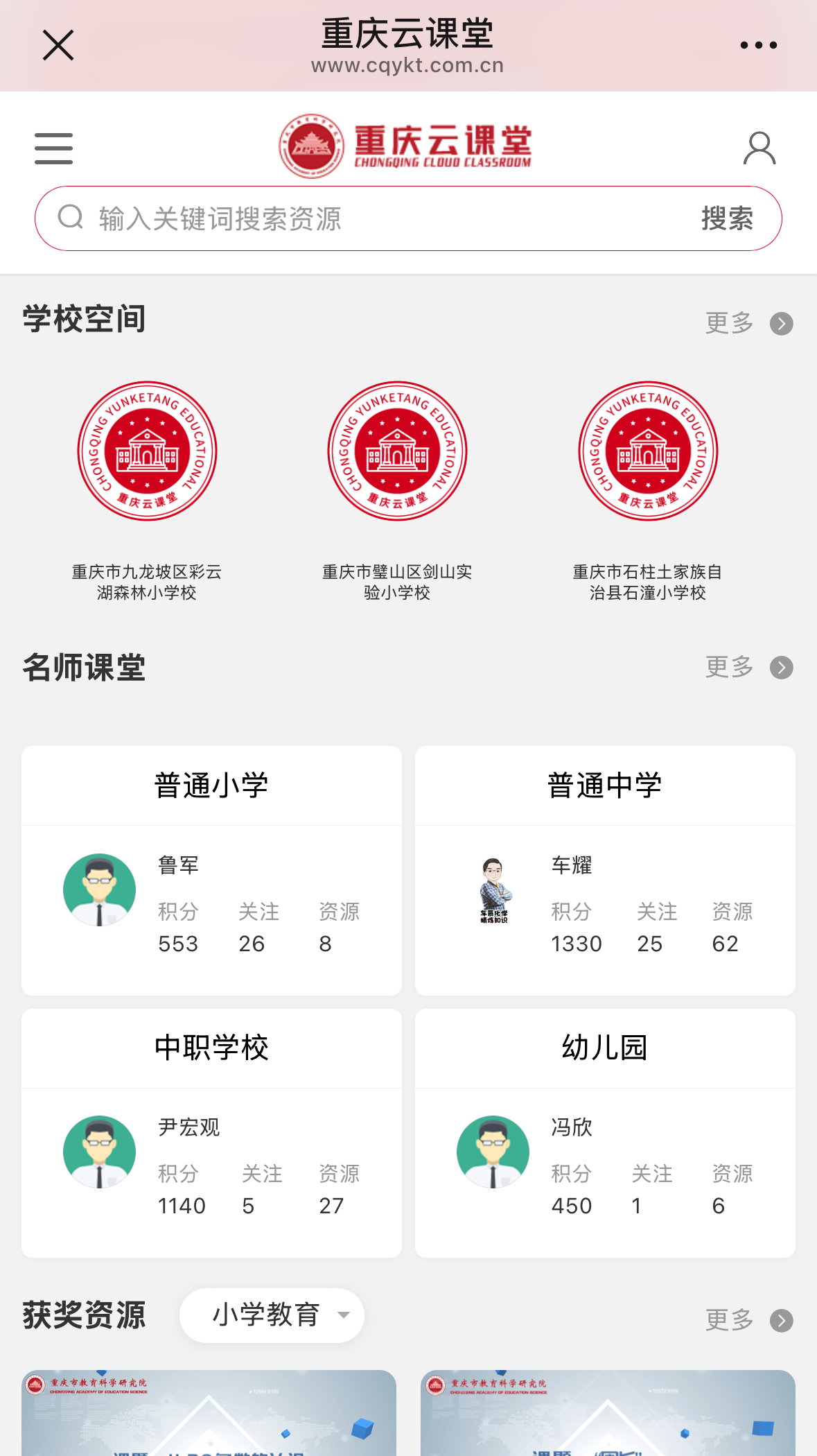Expand the 小学教育 dropdown
Screen dimensions: 817x1456
tap(272, 1315)
